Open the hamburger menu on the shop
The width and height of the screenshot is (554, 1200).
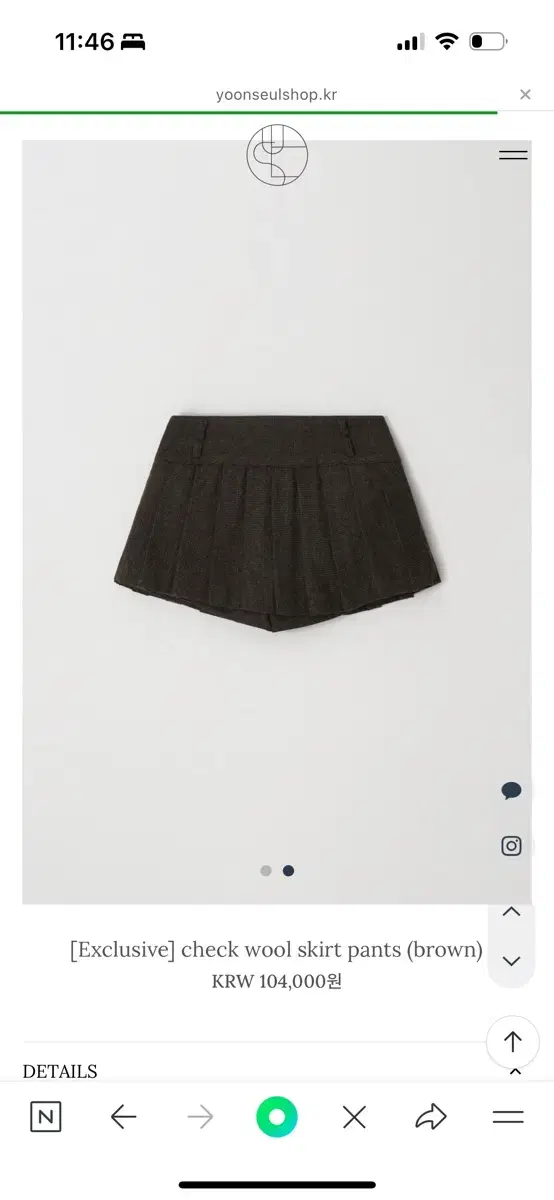513,155
